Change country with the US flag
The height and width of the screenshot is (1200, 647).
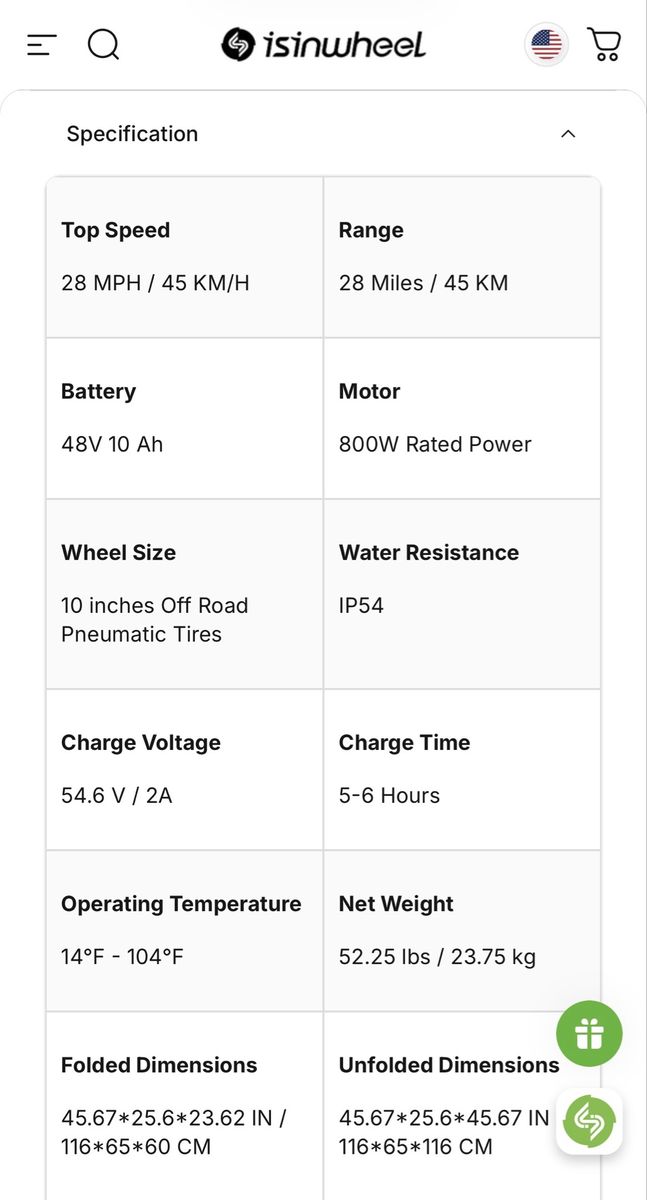click(x=546, y=44)
